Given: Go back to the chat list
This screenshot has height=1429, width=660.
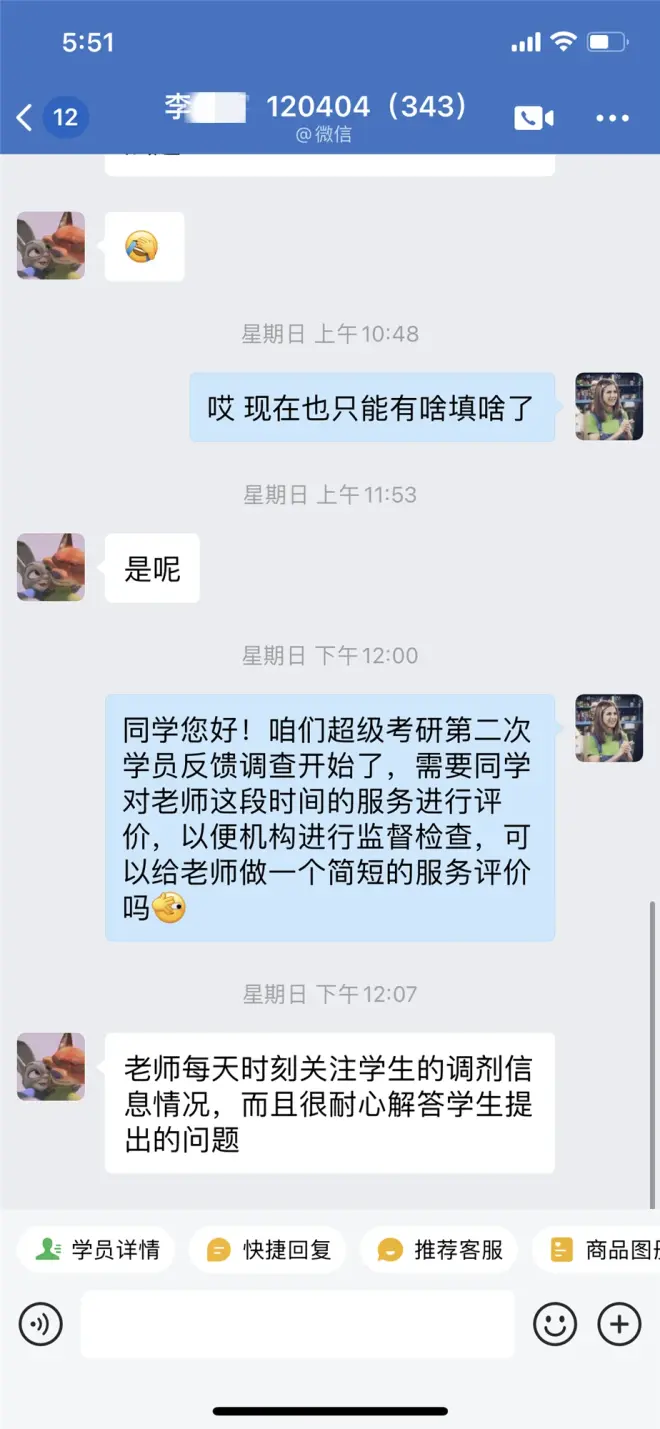Looking at the screenshot, I should coord(25,118).
